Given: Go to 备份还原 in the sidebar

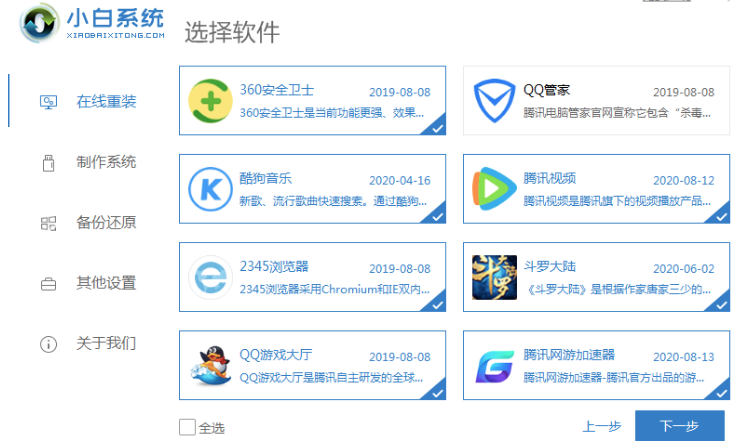Looking at the screenshot, I should tap(105, 222).
